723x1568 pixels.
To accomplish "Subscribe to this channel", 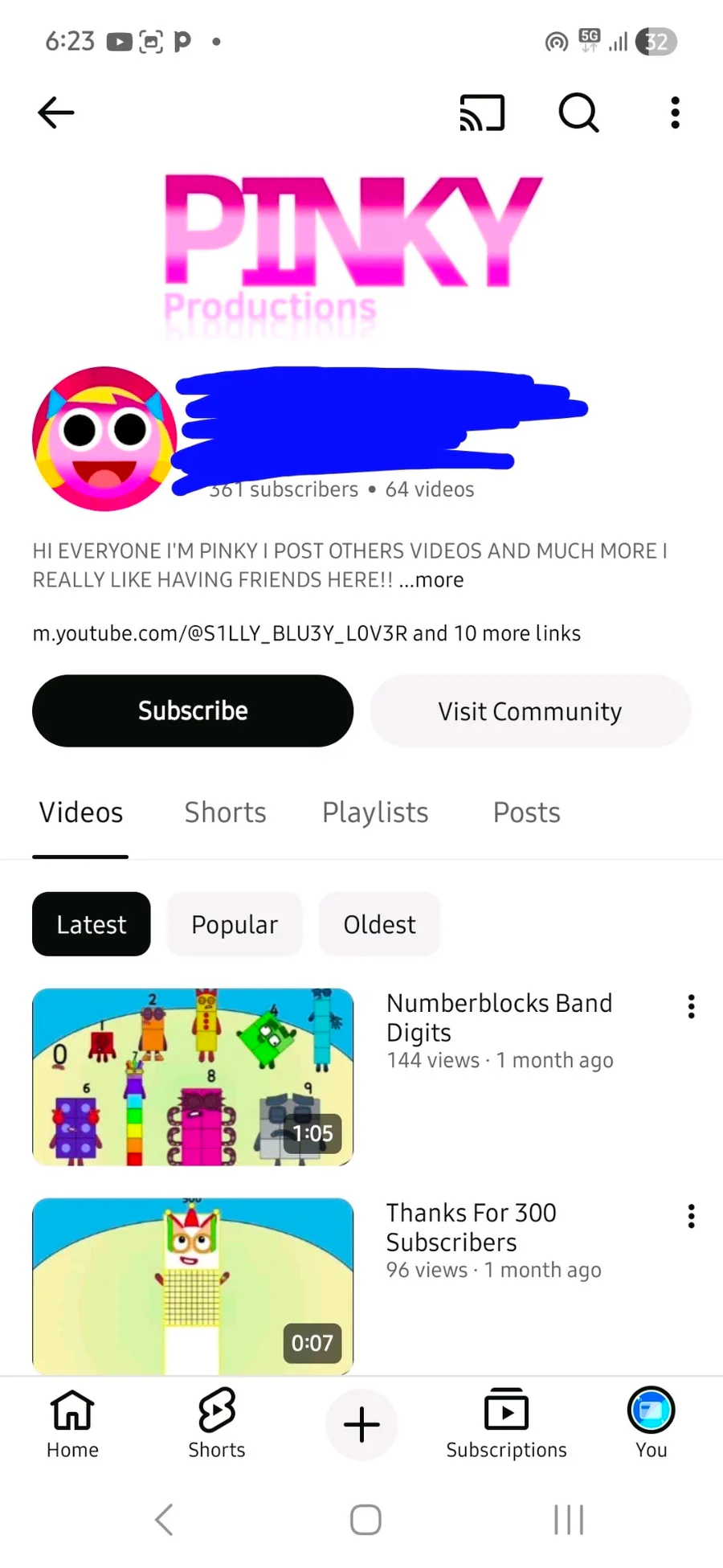I will pyautogui.click(x=193, y=711).
